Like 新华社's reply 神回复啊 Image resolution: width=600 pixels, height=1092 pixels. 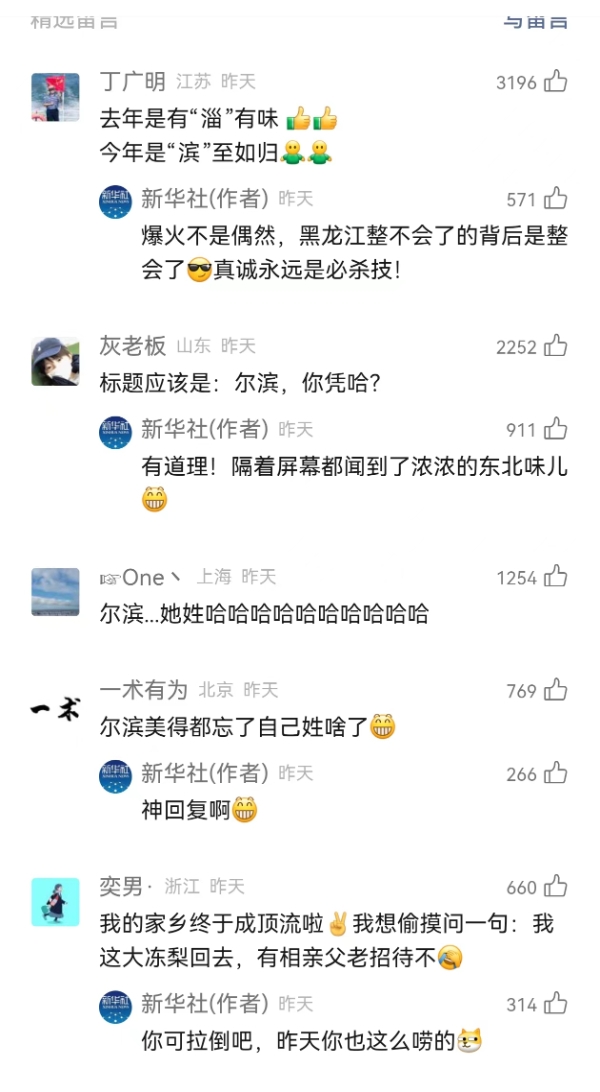pyautogui.click(x=556, y=773)
